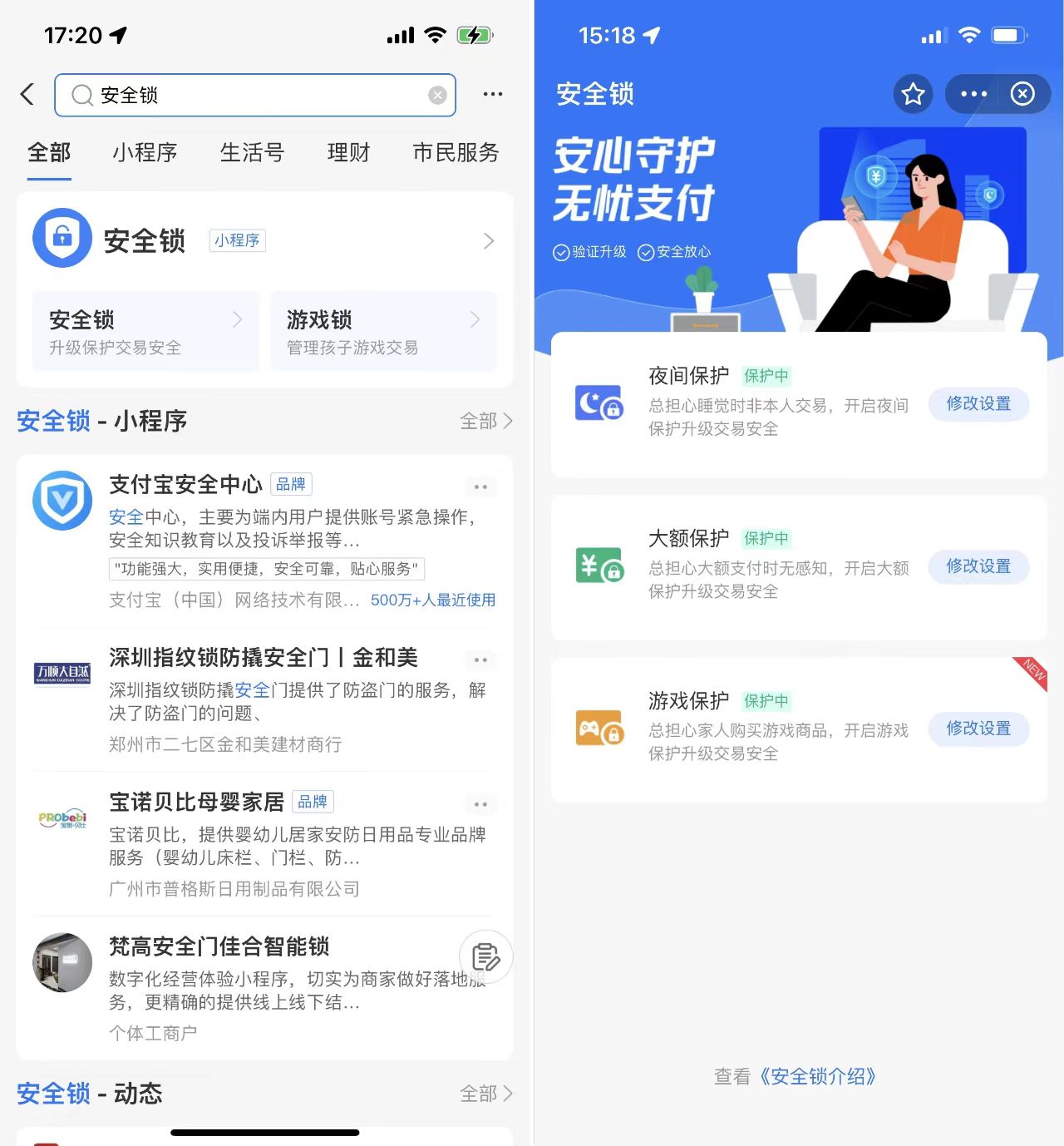This screenshot has width=1064, height=1146.
Task: Expand the 游戏锁 quick entry chevron
Action: [474, 319]
